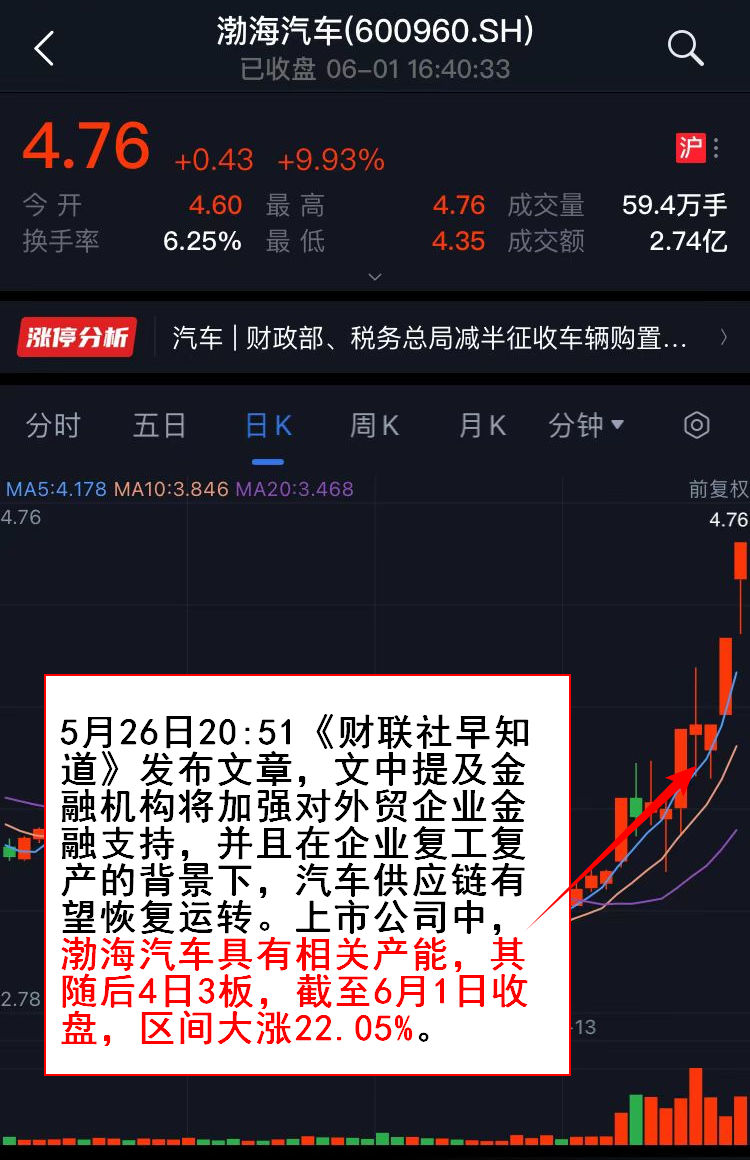Viewport: 750px width, 1160px height.
Task: Open chart settings hexagon icon
Action: pyautogui.click(x=696, y=426)
